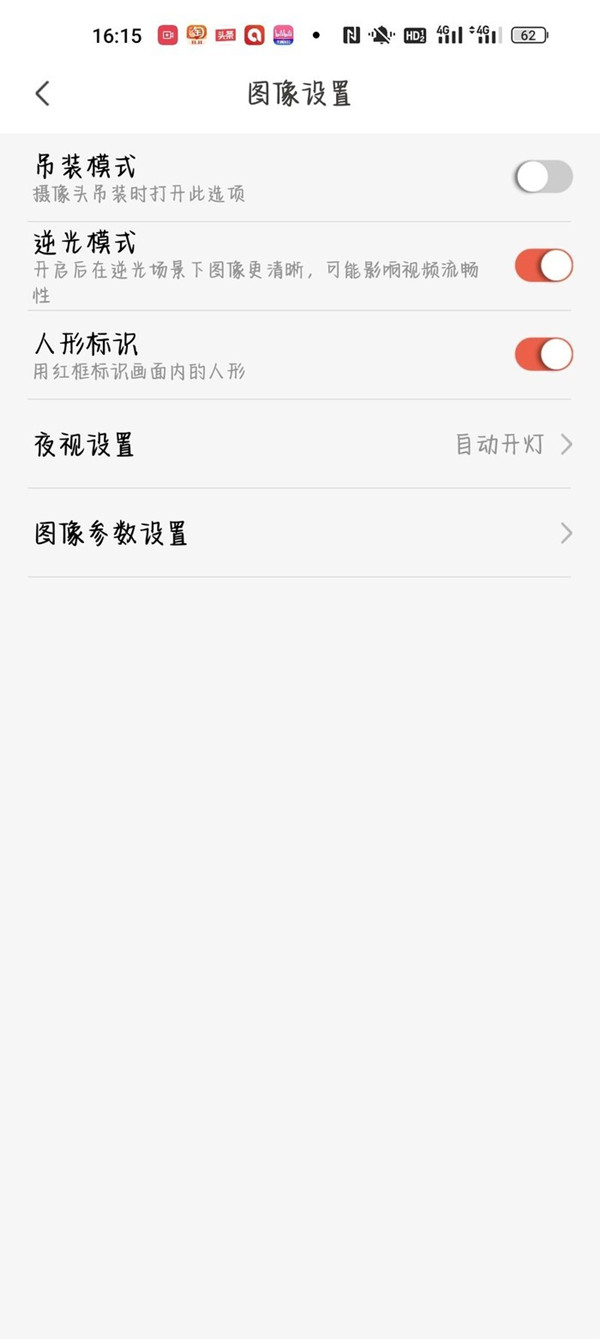Open 图像参数设置
The height and width of the screenshot is (1339, 600).
tap(300, 533)
